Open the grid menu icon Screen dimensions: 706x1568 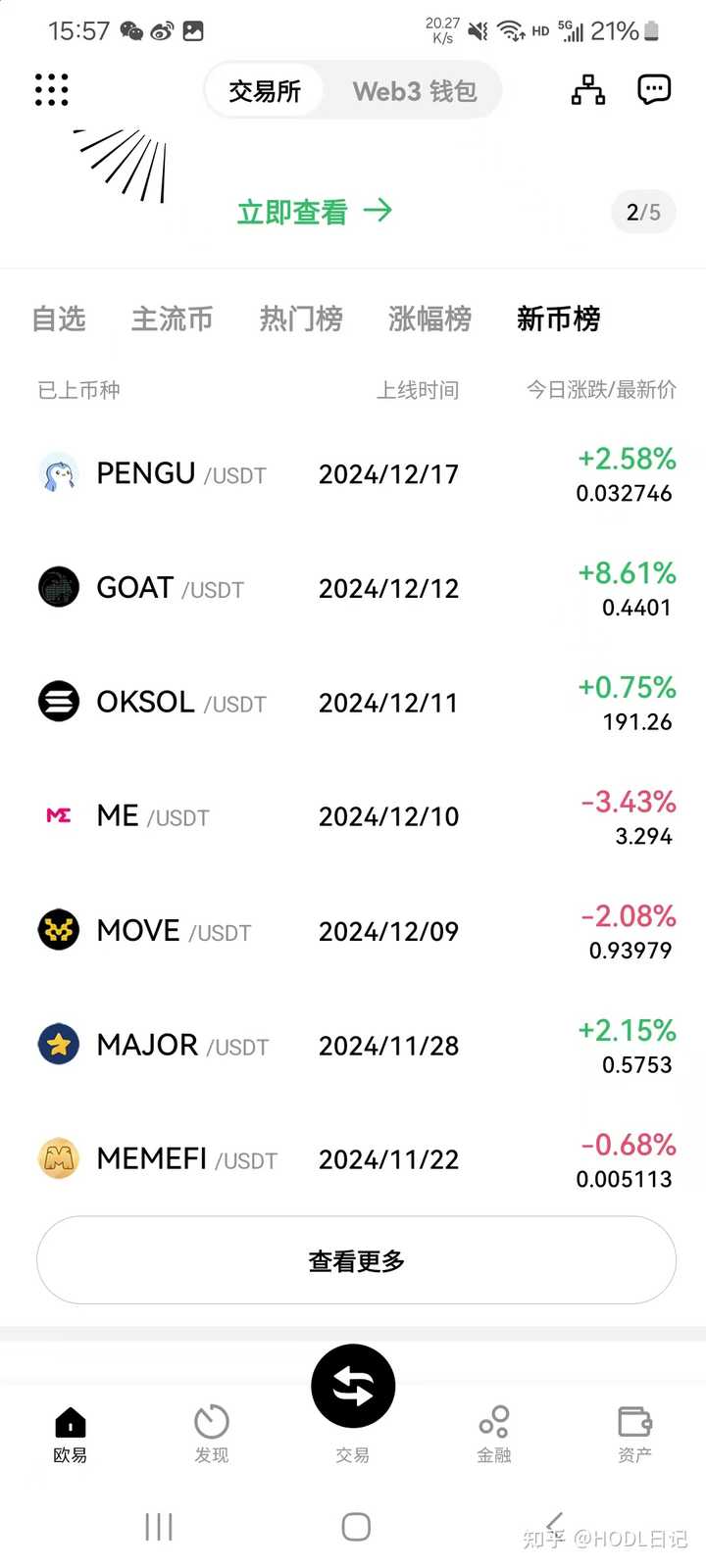click(x=52, y=90)
